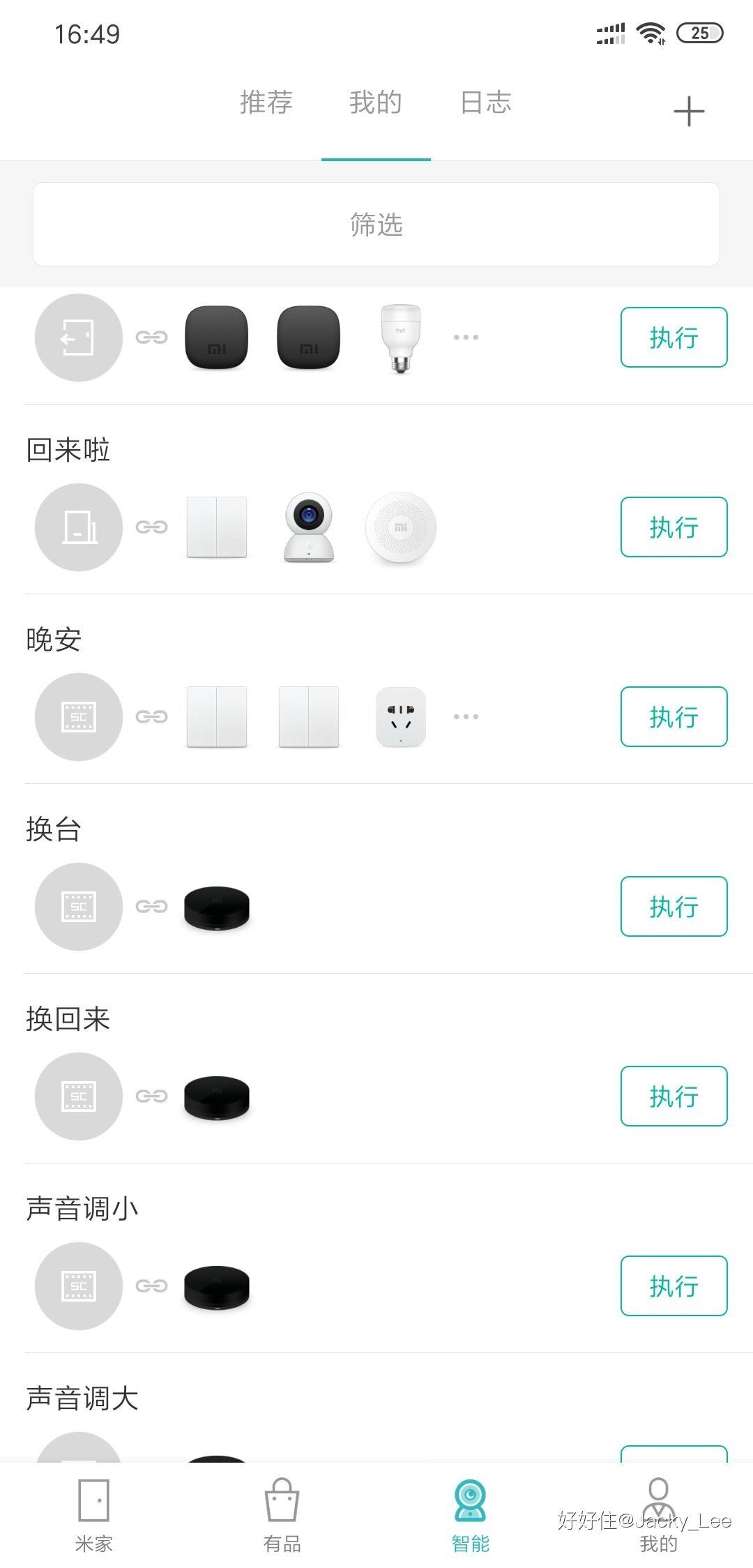Select the black Mi speaker icon in top scene

pos(216,337)
